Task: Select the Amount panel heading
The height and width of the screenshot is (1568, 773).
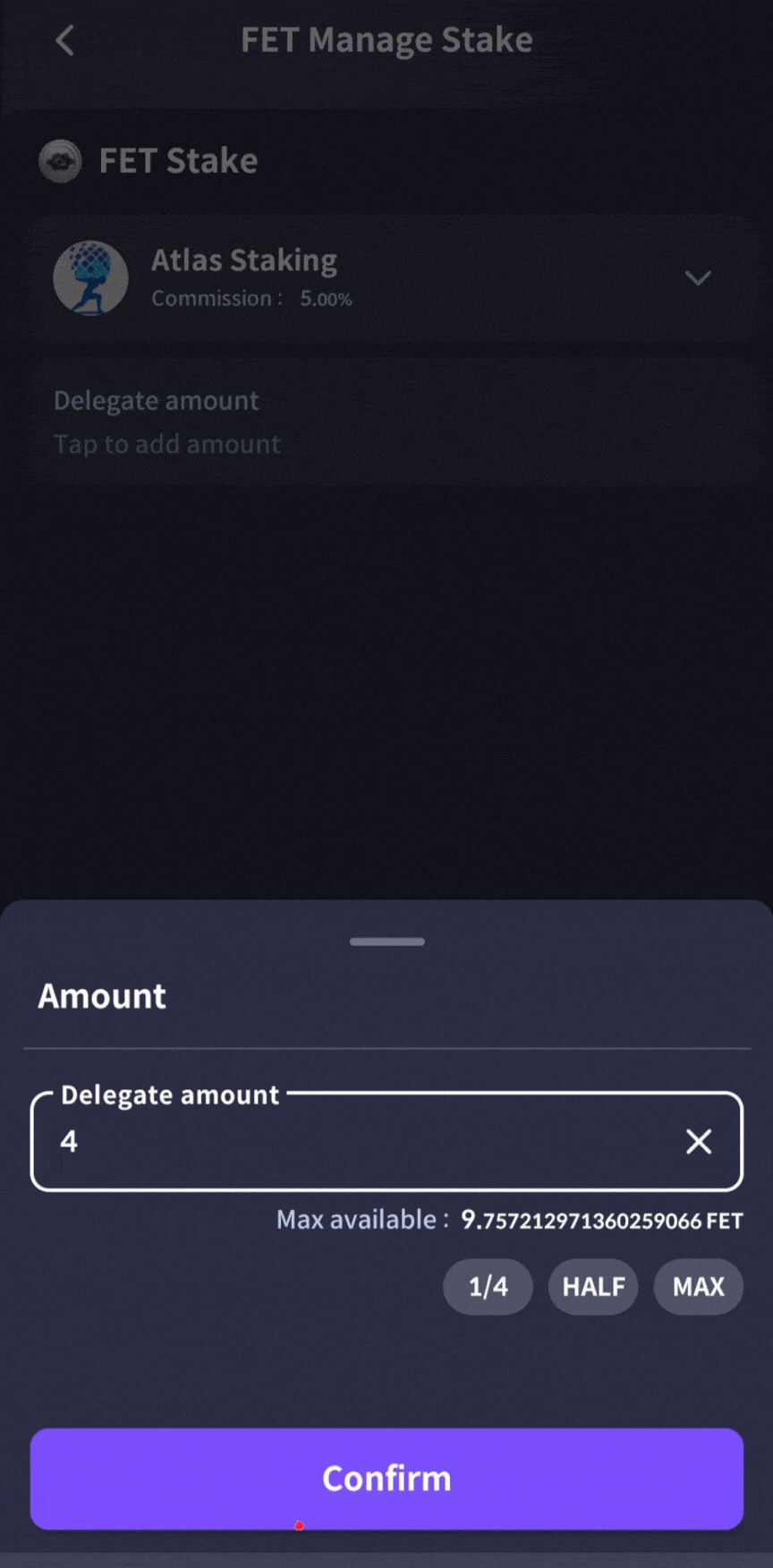Action: [101, 995]
